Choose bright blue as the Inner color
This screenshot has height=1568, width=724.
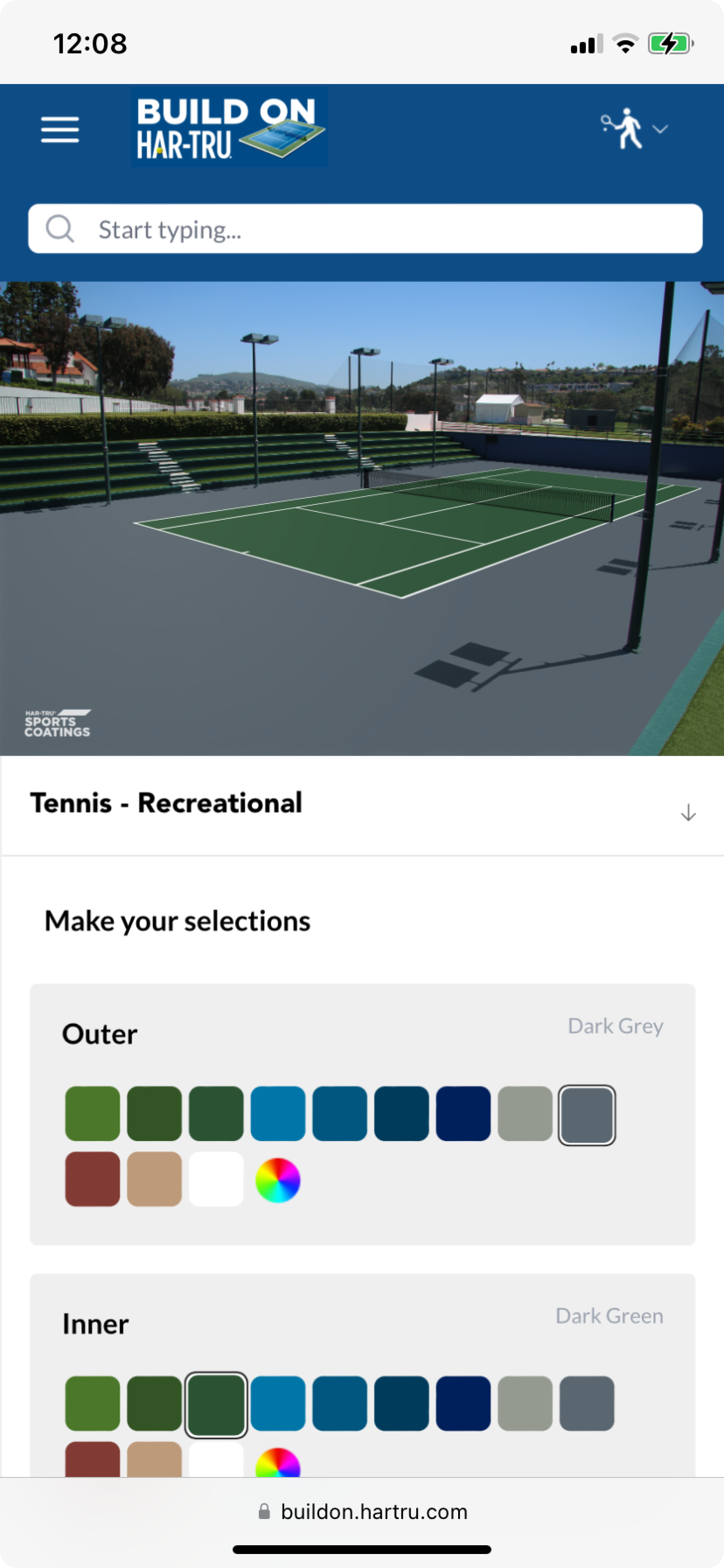pos(278,1403)
